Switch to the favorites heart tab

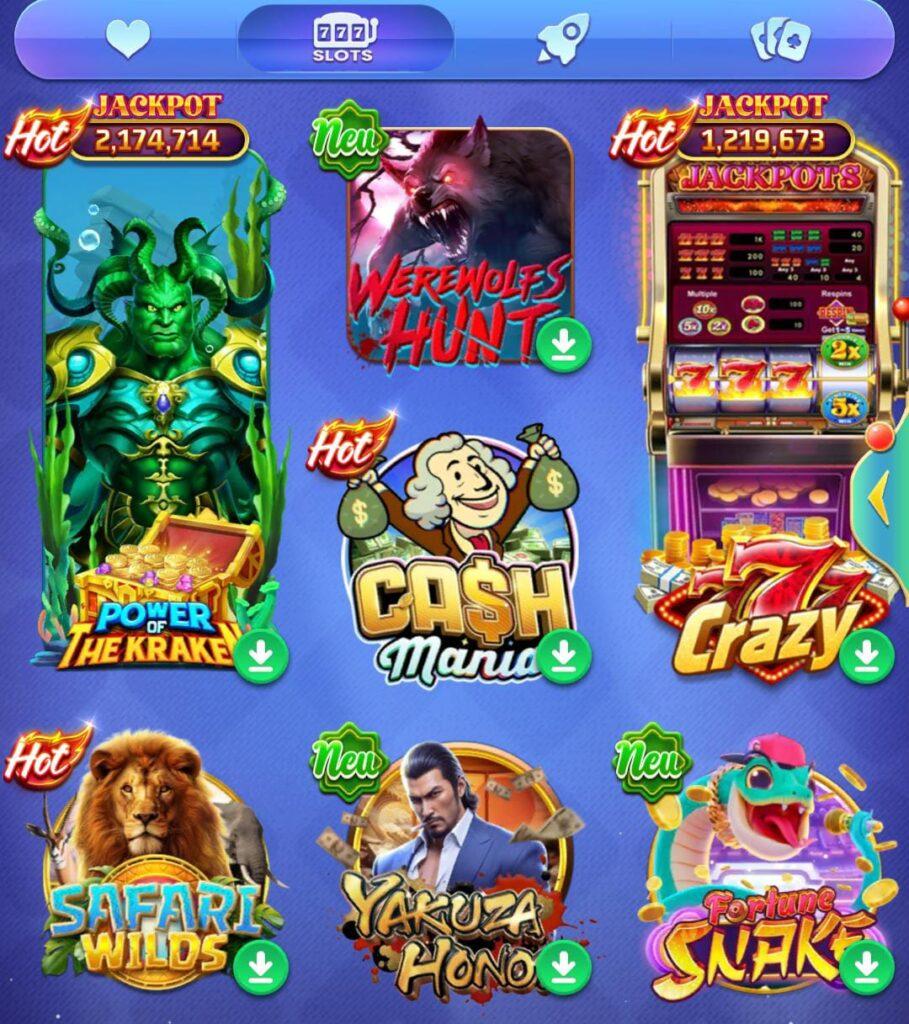pos(128,39)
